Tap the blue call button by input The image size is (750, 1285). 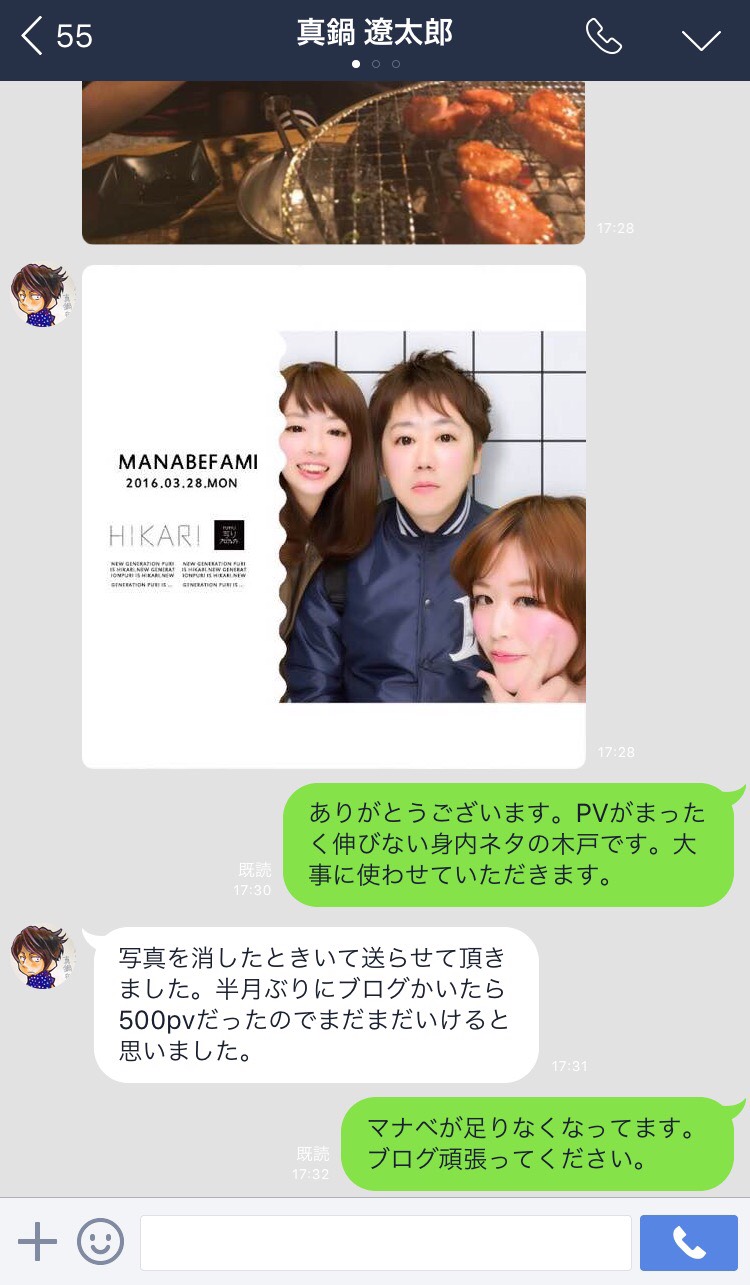tap(688, 1242)
